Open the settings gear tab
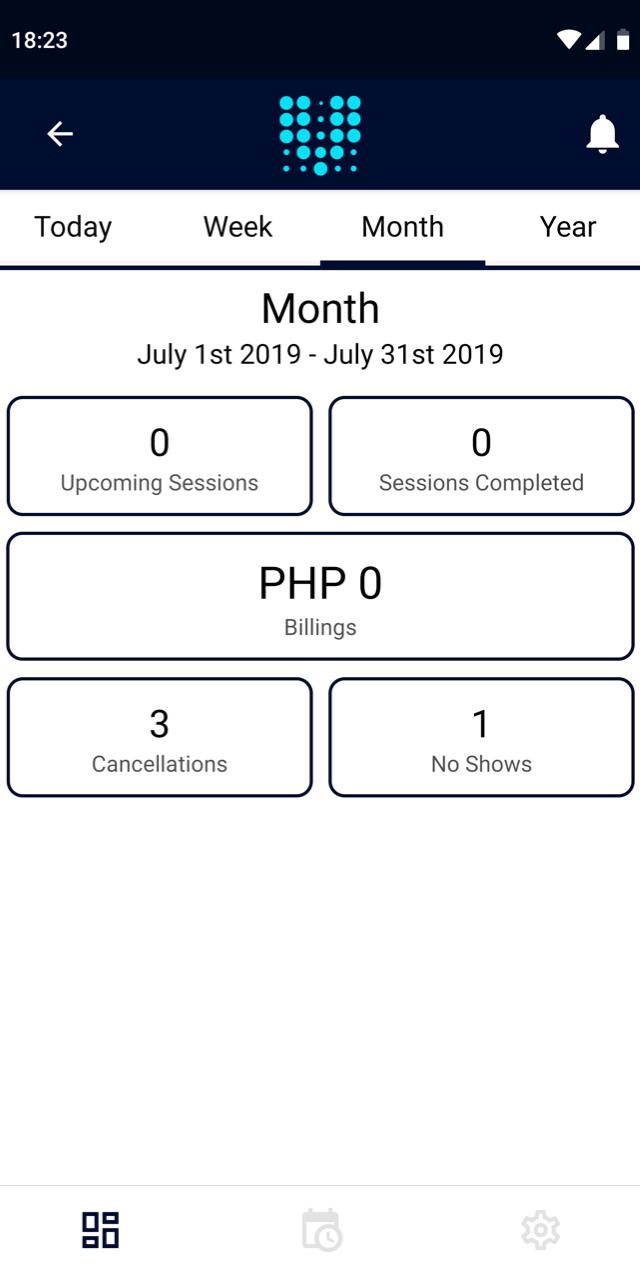Image resolution: width=640 pixels, height=1280 pixels. point(540,1230)
